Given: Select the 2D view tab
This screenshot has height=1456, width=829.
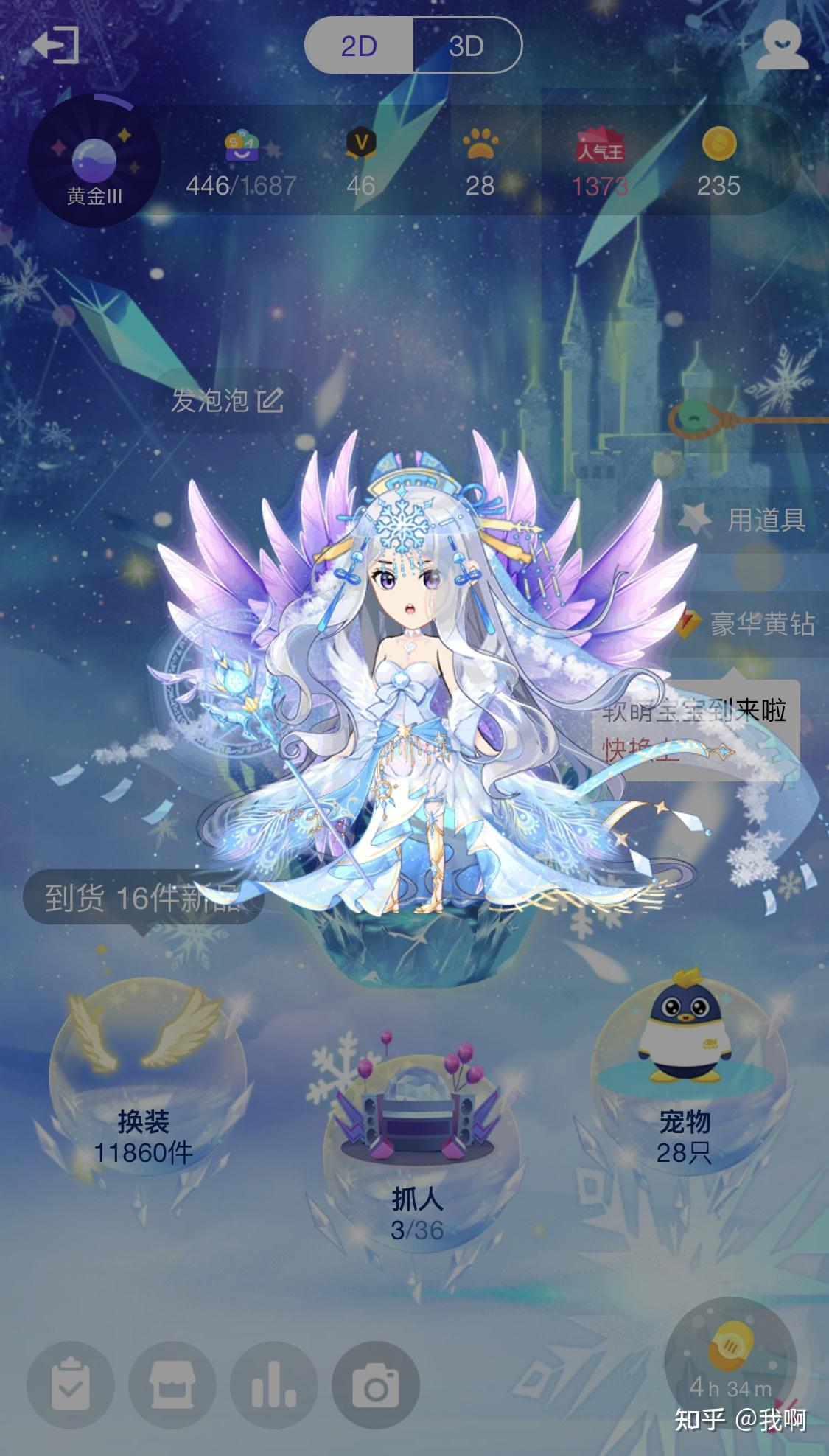Looking at the screenshot, I should point(359,46).
